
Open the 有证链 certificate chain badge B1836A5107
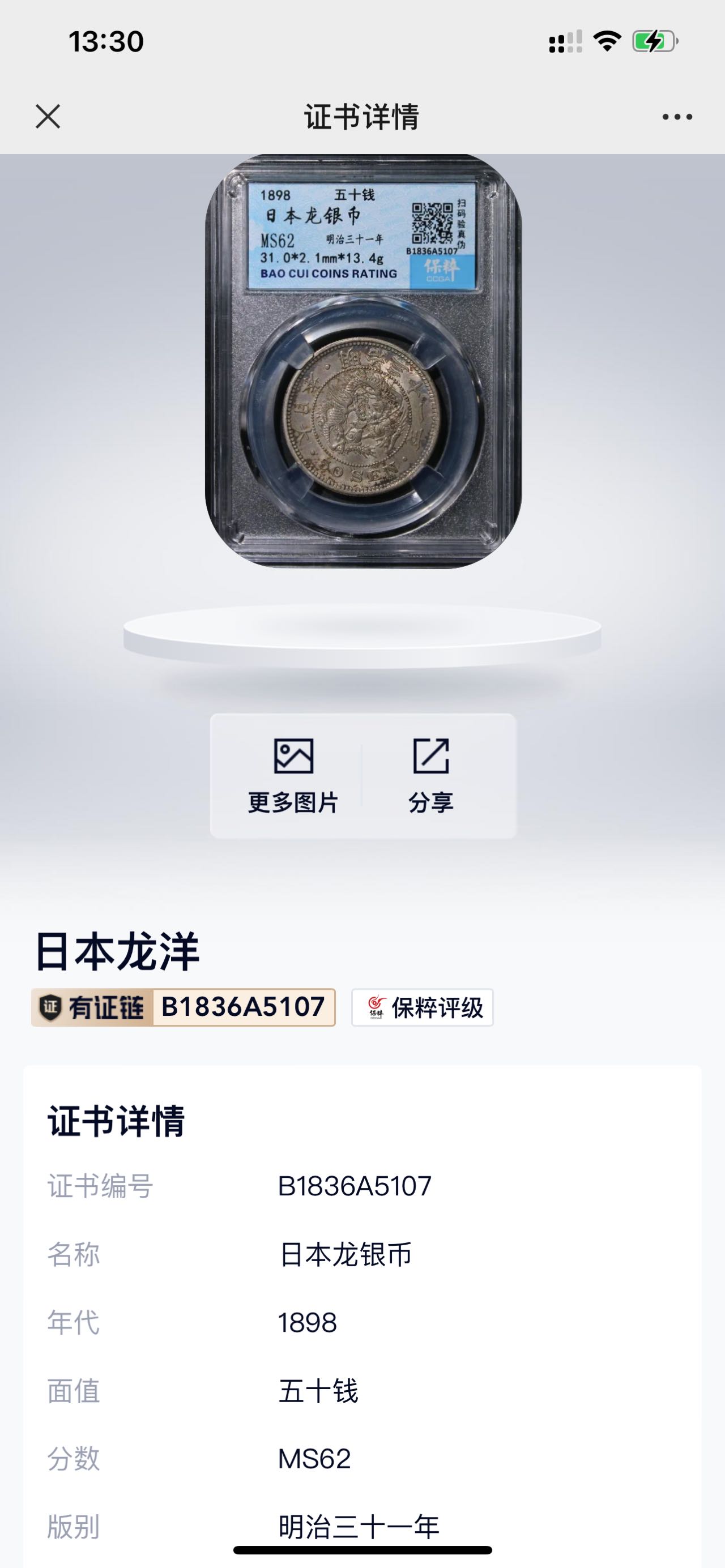click(x=183, y=1007)
